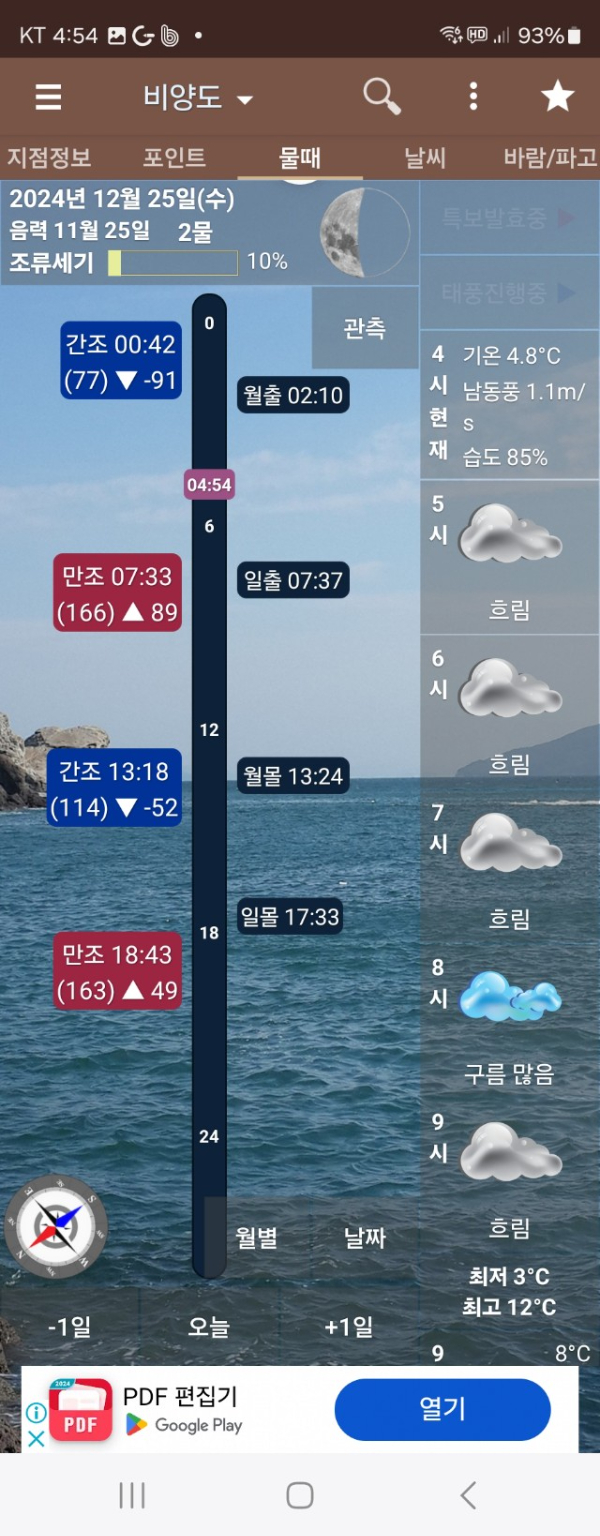Tap the compass icon
This screenshot has width=600, height=1536.
coord(56,1226)
